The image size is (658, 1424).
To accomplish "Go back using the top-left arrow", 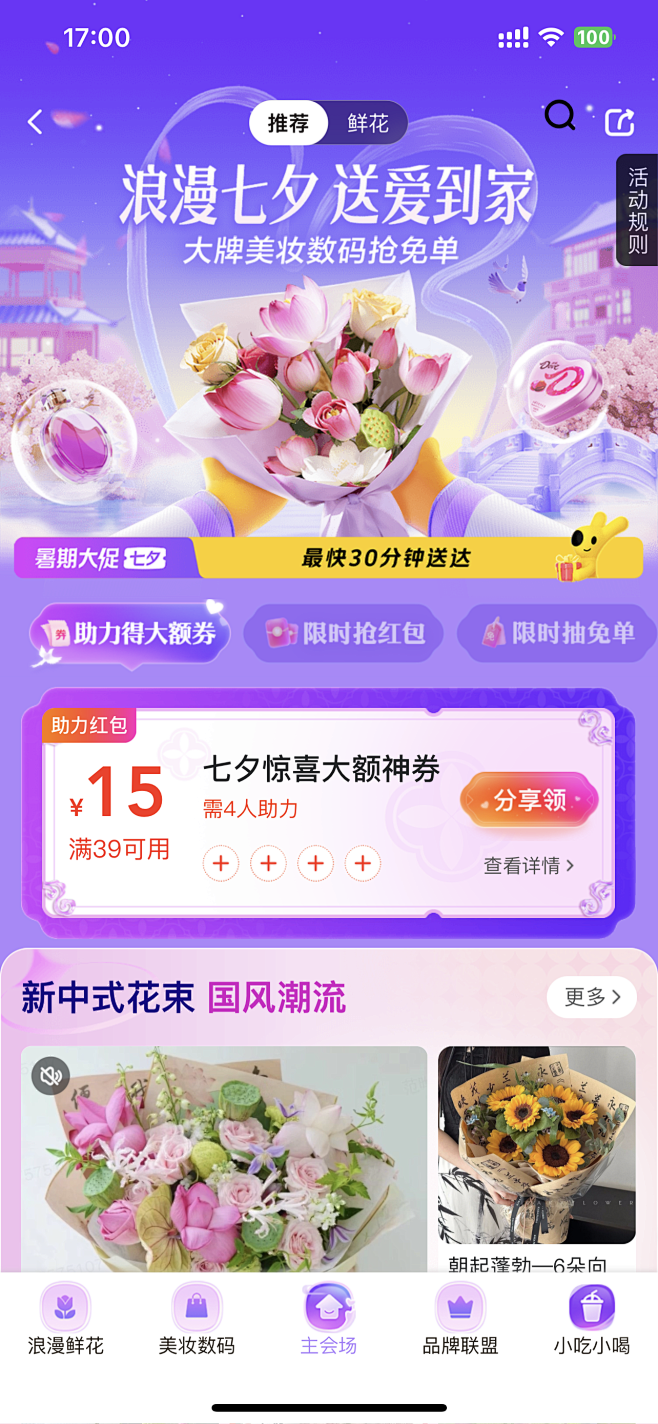I will 36,122.
